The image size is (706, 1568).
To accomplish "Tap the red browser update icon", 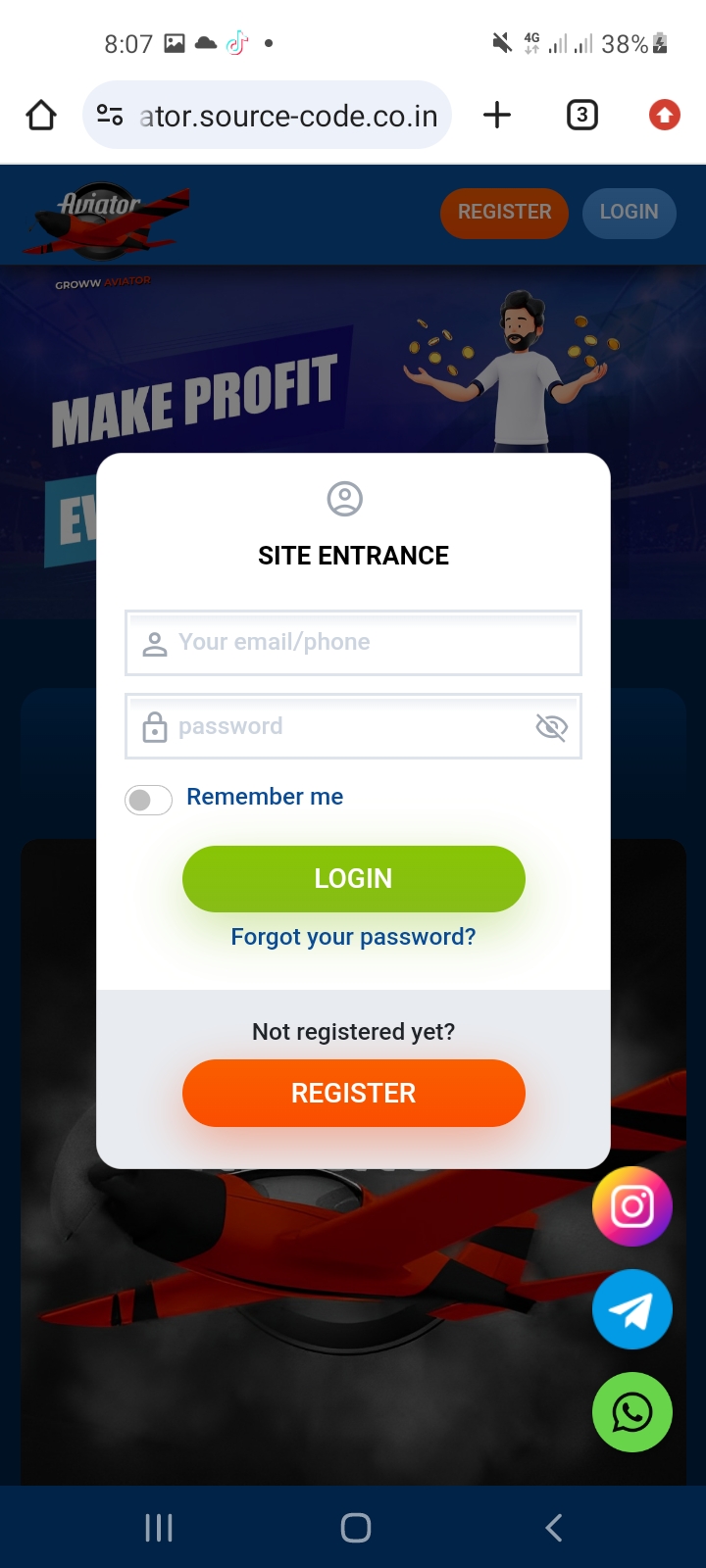I will coord(664,116).
